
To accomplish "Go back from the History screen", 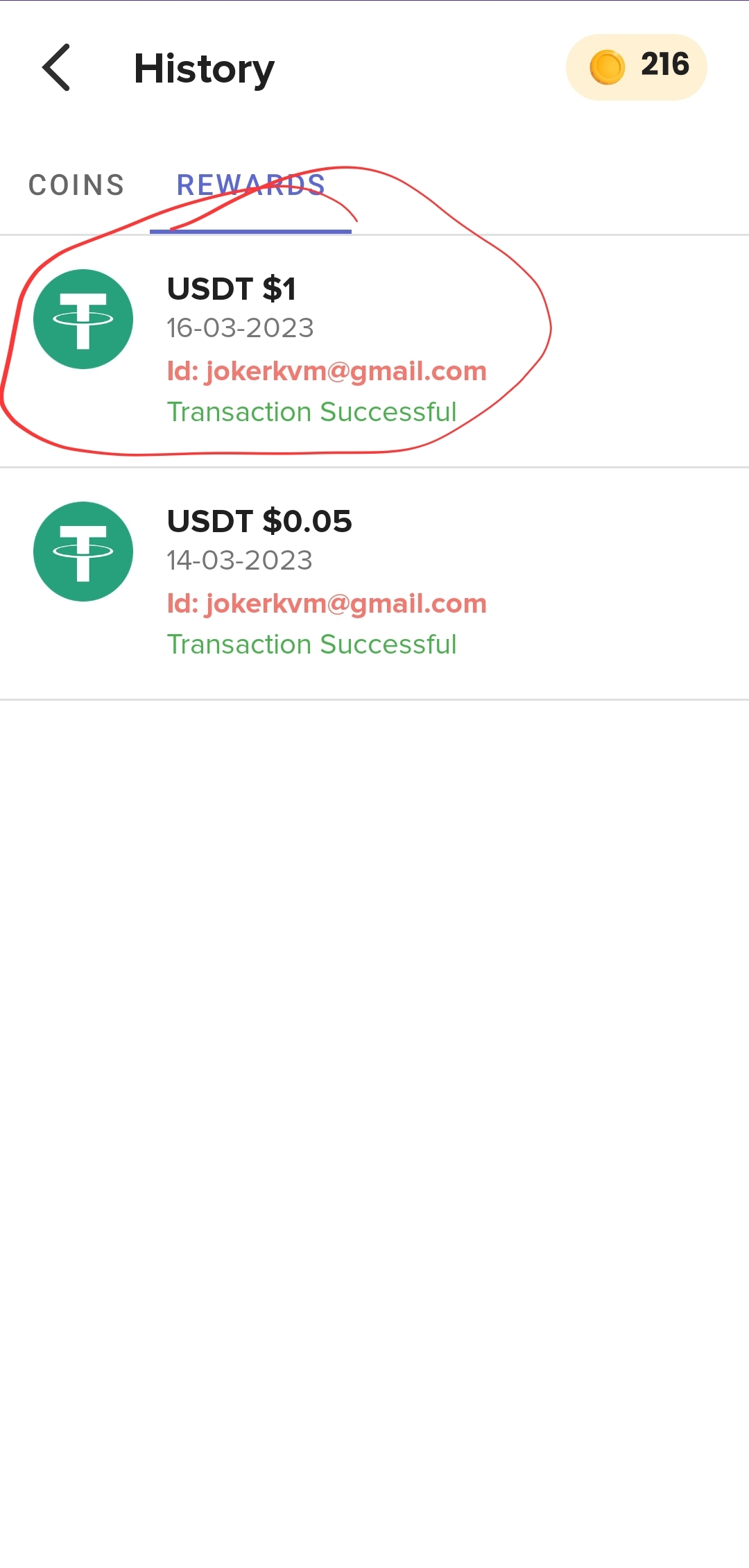I will tap(57, 67).
